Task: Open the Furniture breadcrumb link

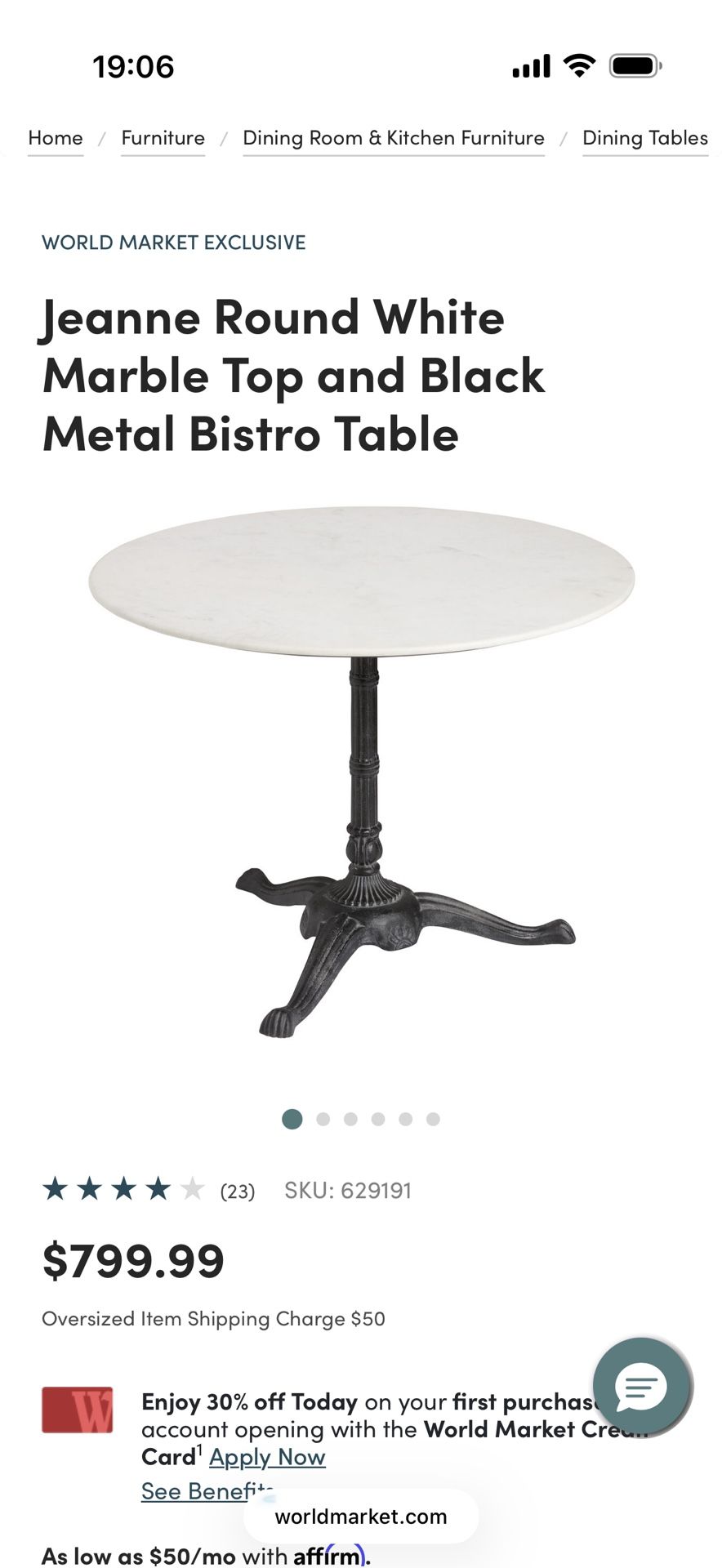Action: (x=163, y=138)
